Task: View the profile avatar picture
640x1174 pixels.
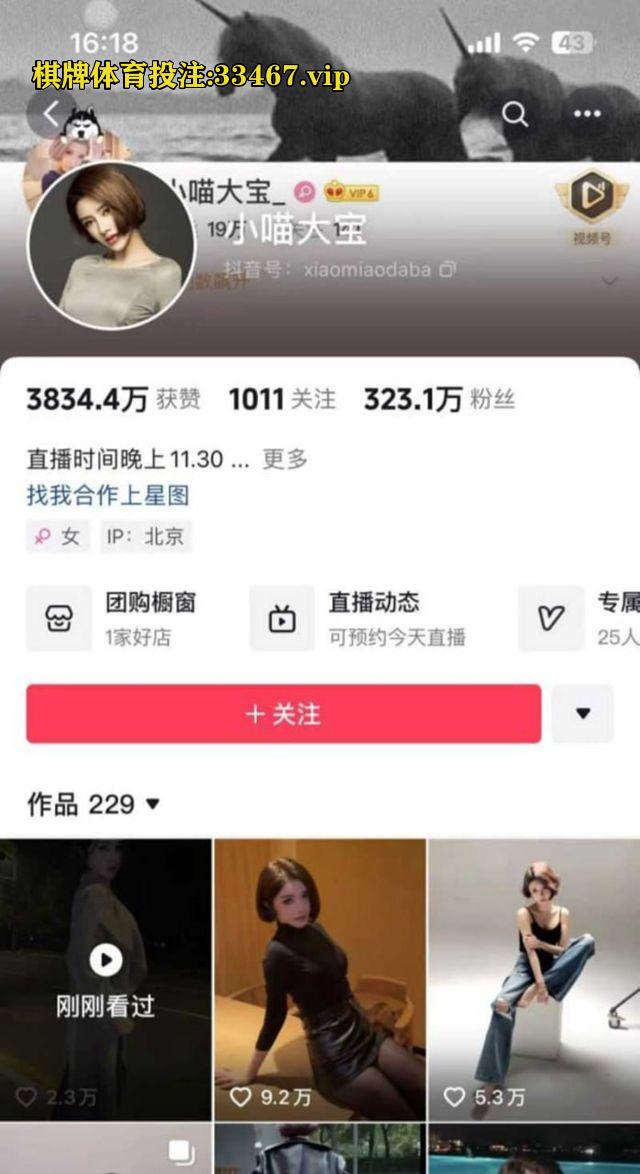Action: tap(110, 245)
